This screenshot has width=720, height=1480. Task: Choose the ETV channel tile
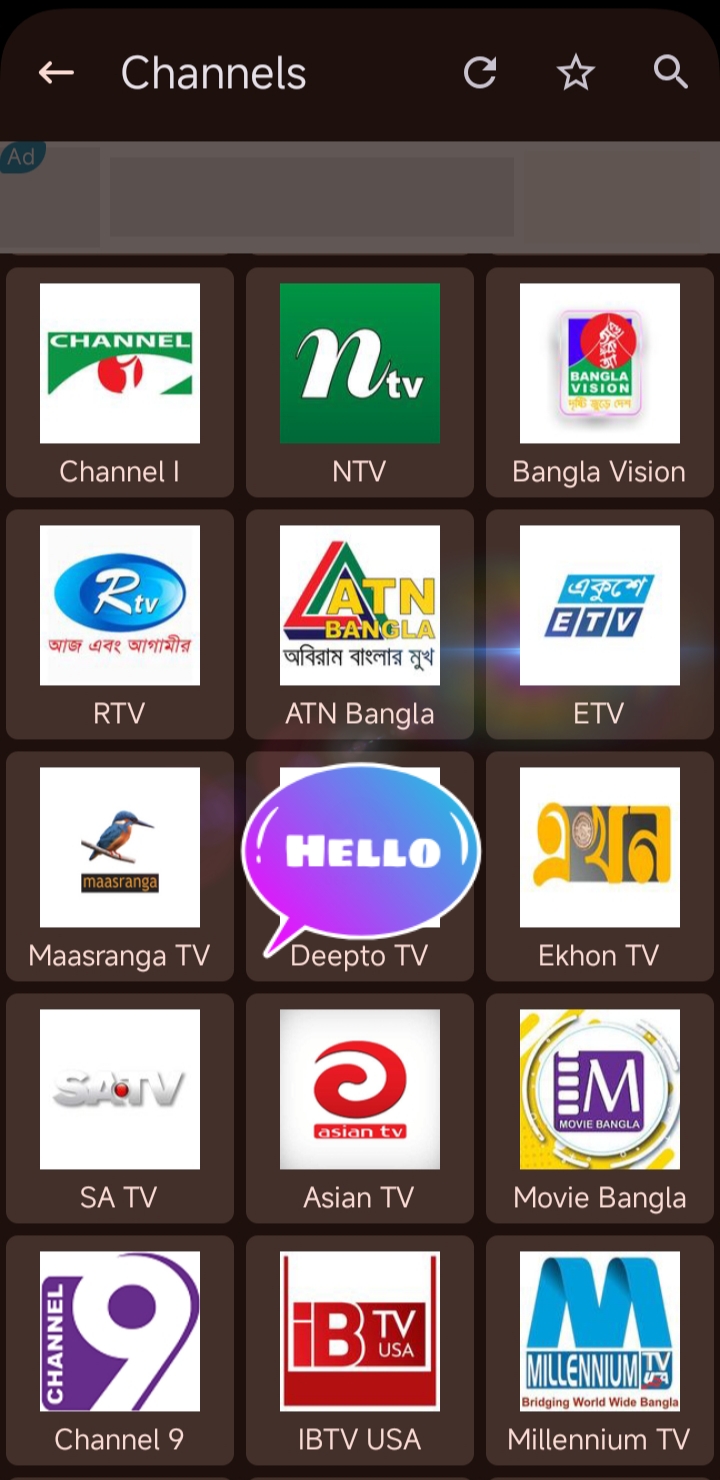click(600, 623)
